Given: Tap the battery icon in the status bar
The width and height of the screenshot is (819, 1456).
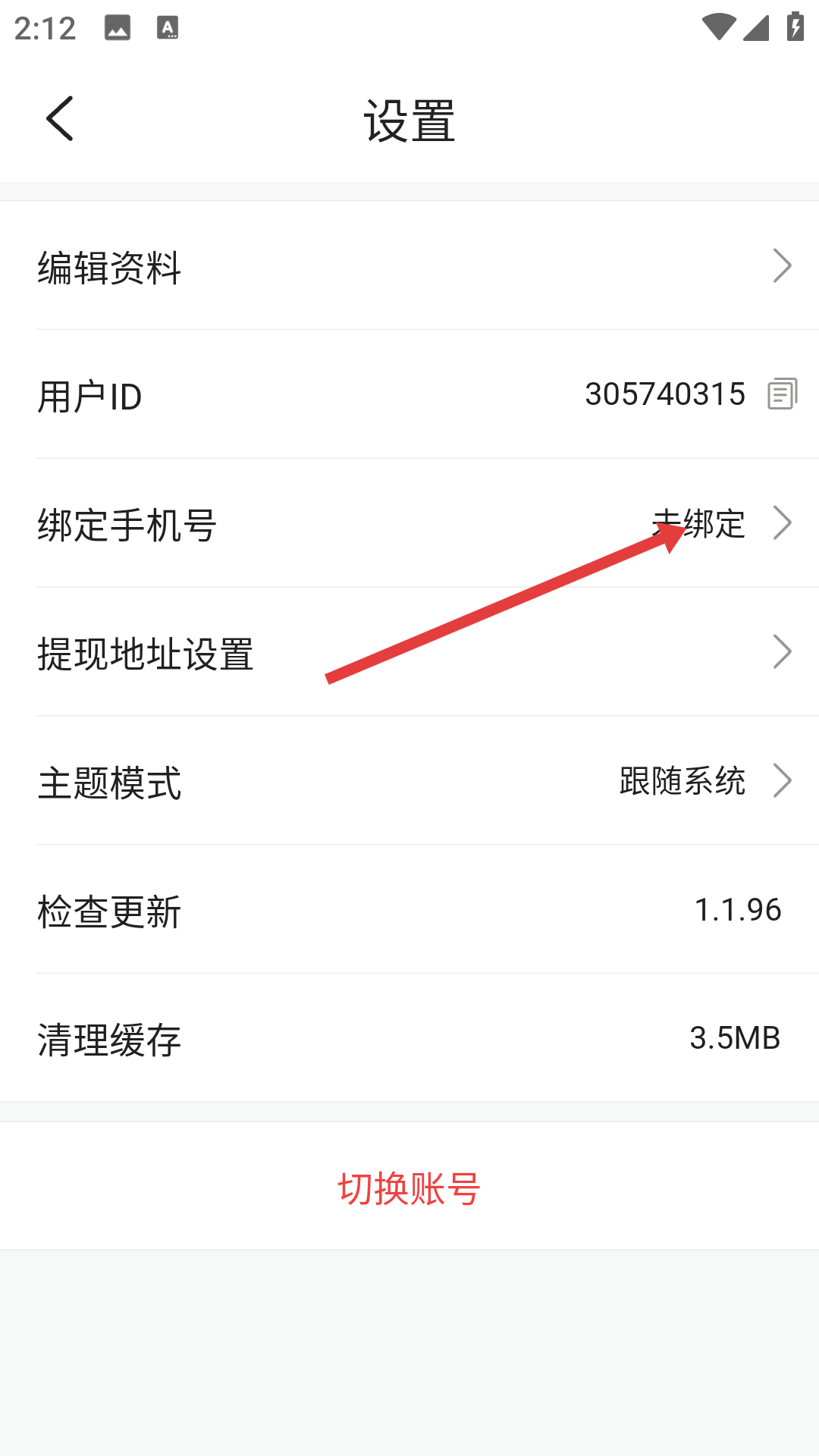Looking at the screenshot, I should point(794,25).
